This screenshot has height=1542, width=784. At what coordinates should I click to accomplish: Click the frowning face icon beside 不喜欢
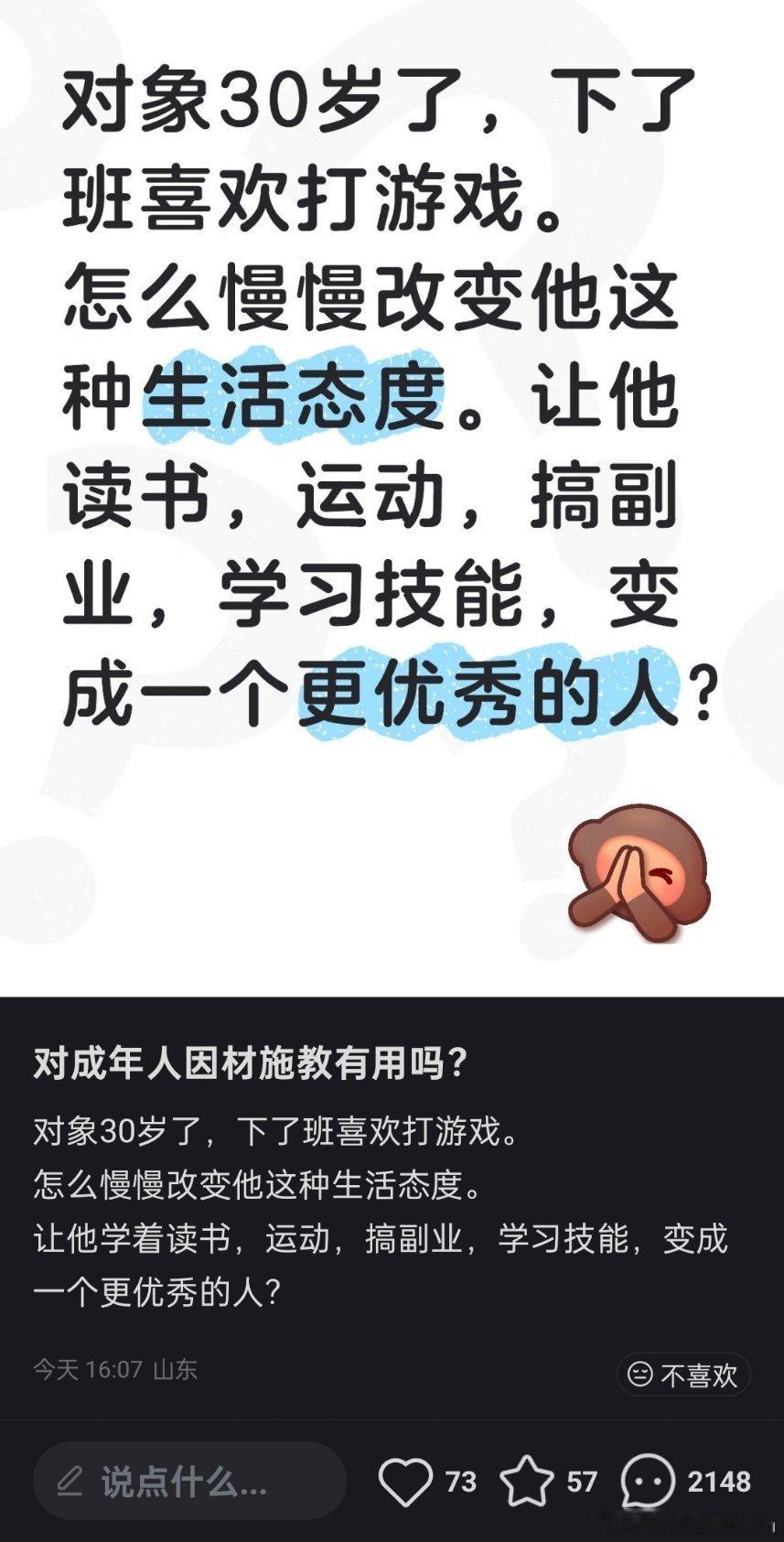639,1373
